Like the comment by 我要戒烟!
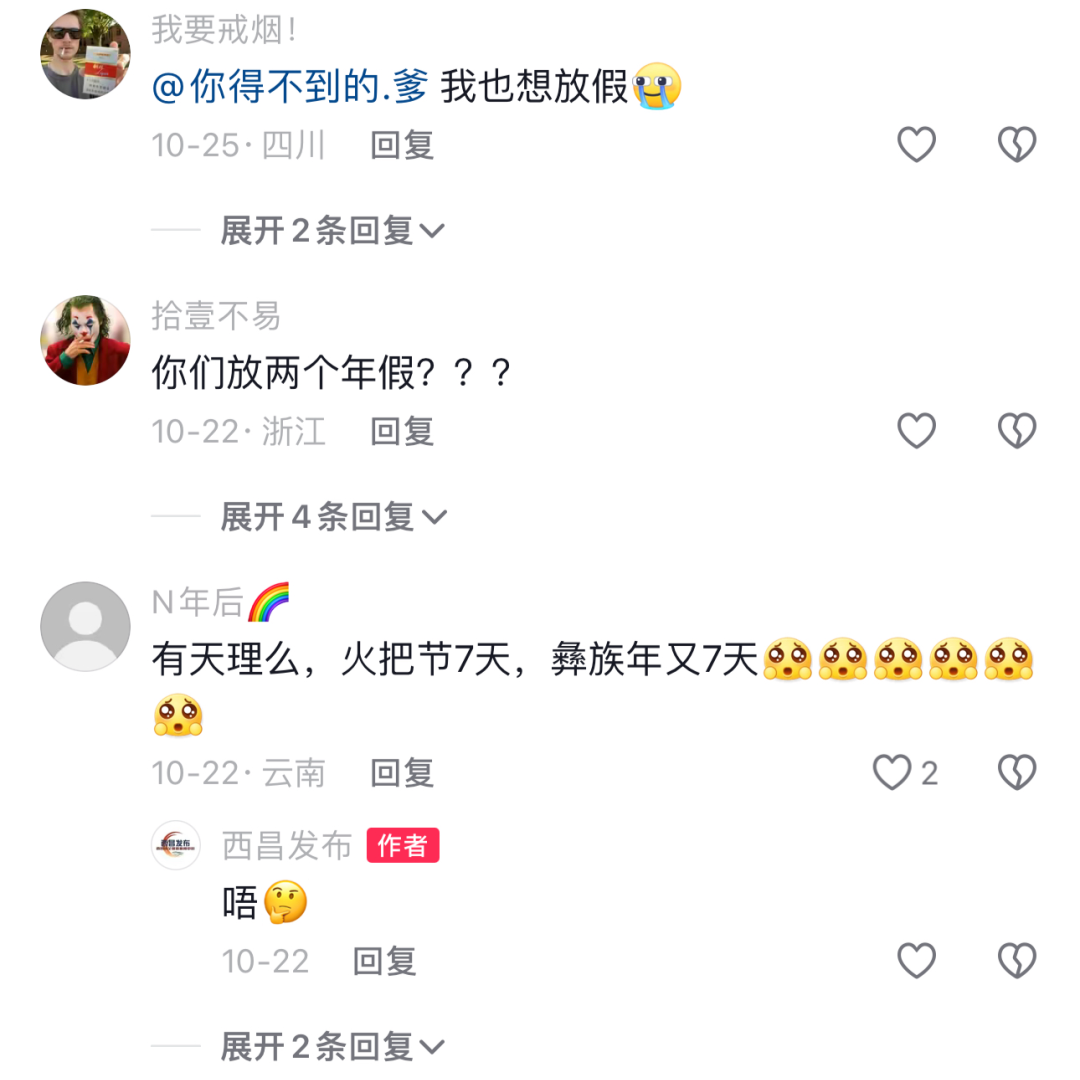The image size is (1080, 1080). click(x=916, y=146)
